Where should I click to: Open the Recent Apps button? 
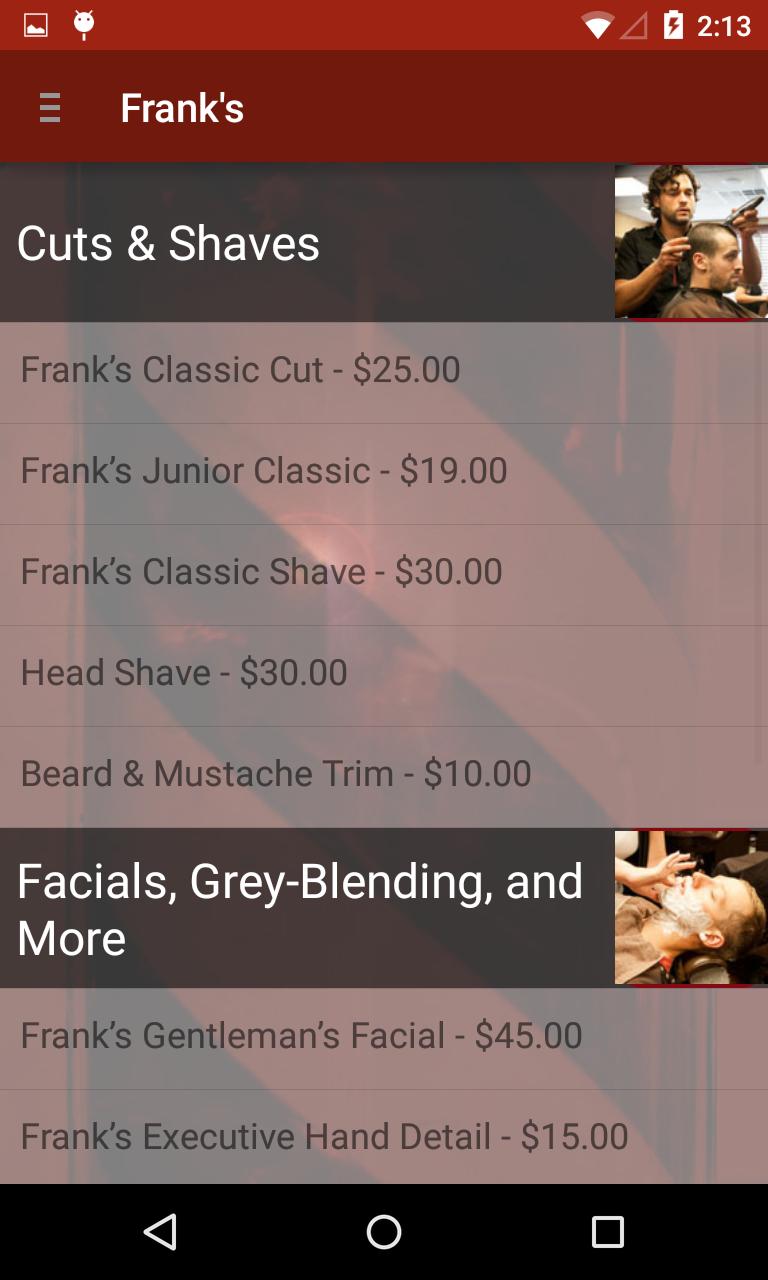coord(607,1232)
